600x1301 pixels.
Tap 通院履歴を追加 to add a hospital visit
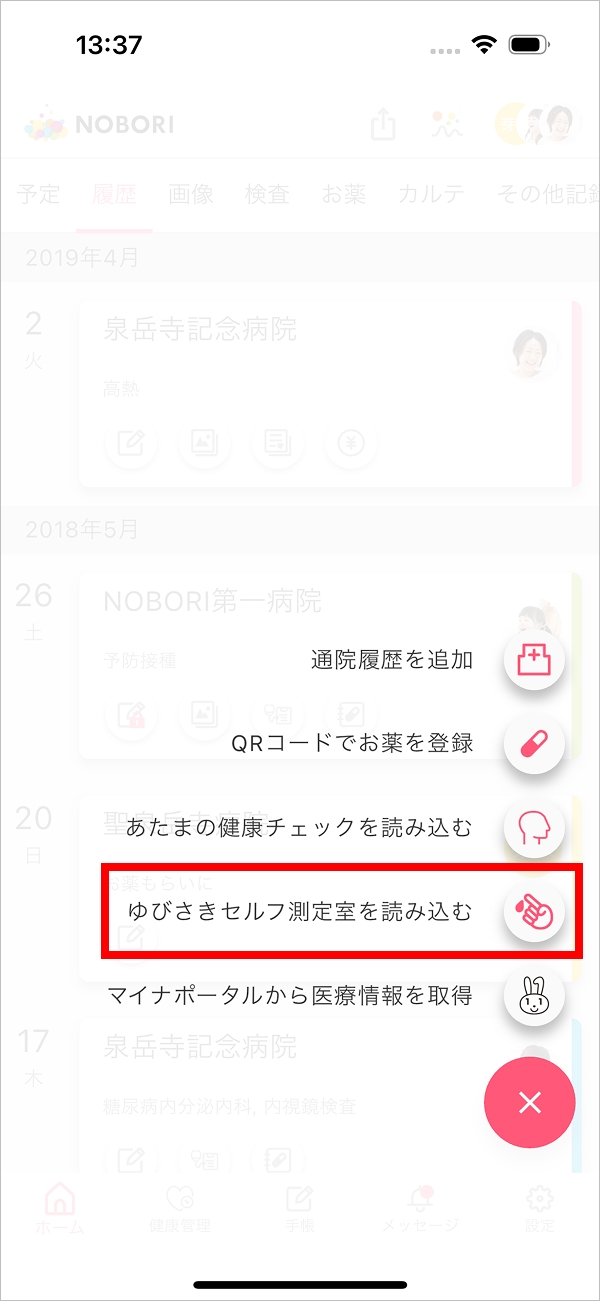pos(535,660)
